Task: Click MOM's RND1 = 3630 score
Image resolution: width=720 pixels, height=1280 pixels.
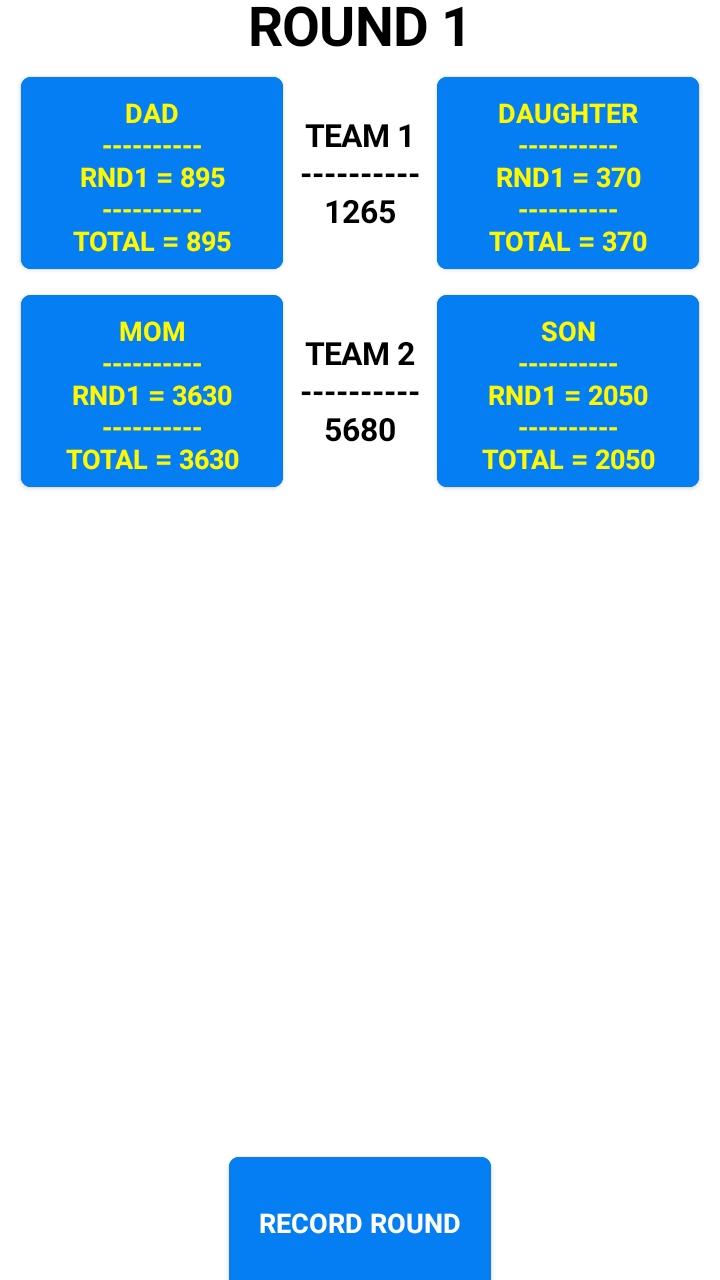Action: pos(151,395)
